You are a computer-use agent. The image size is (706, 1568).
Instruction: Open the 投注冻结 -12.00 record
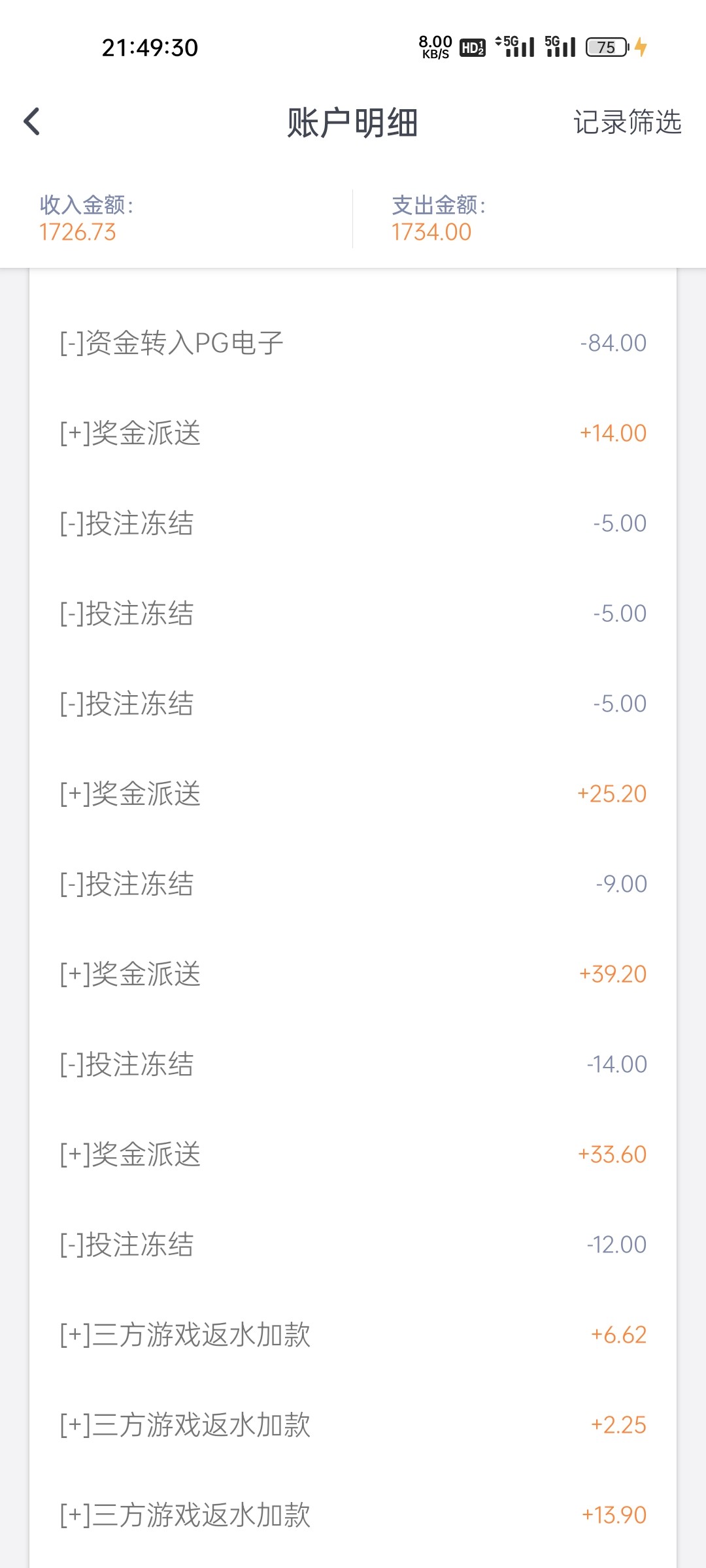[353, 1245]
